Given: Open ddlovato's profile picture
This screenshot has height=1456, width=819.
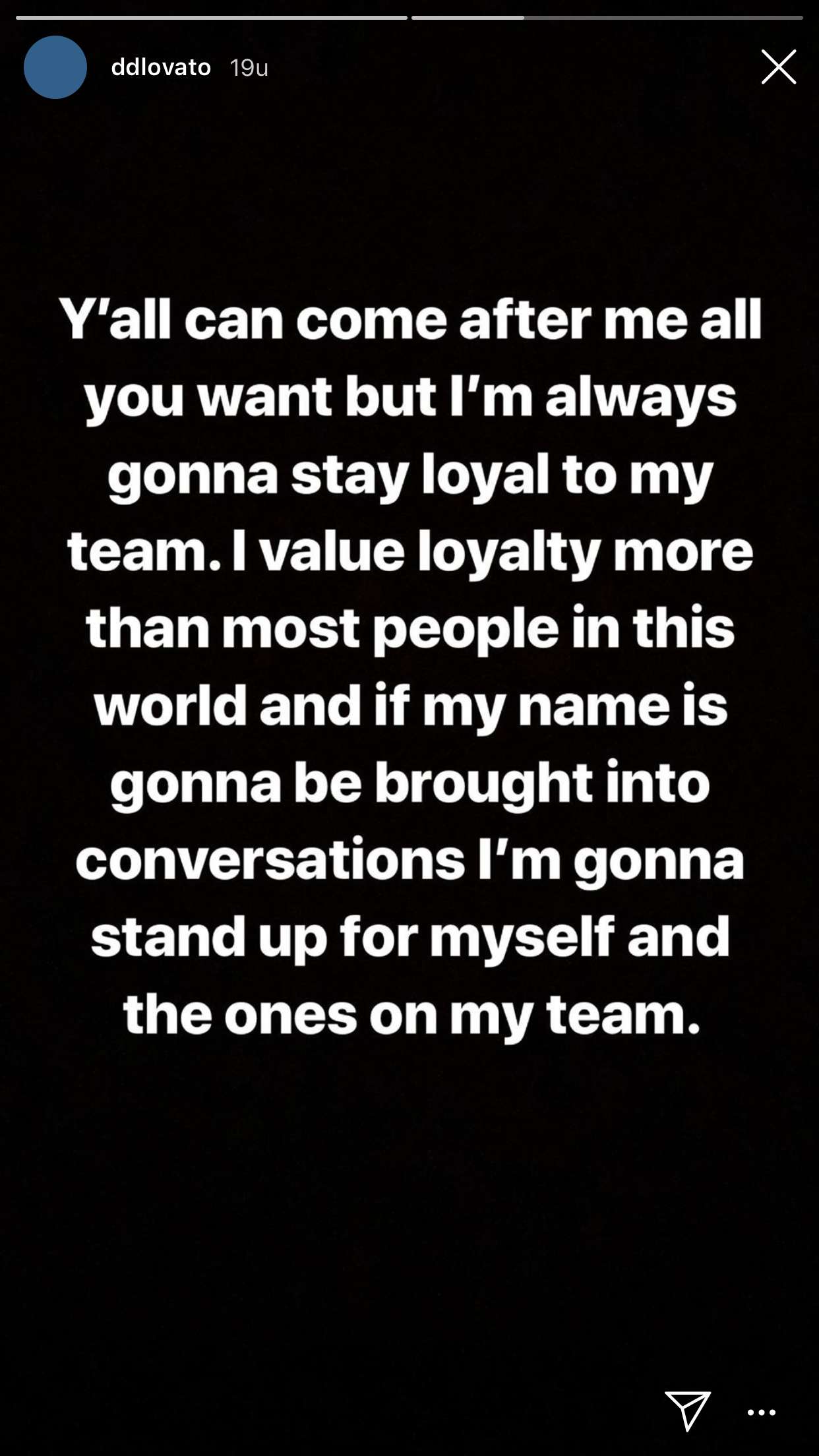Looking at the screenshot, I should point(55,67).
